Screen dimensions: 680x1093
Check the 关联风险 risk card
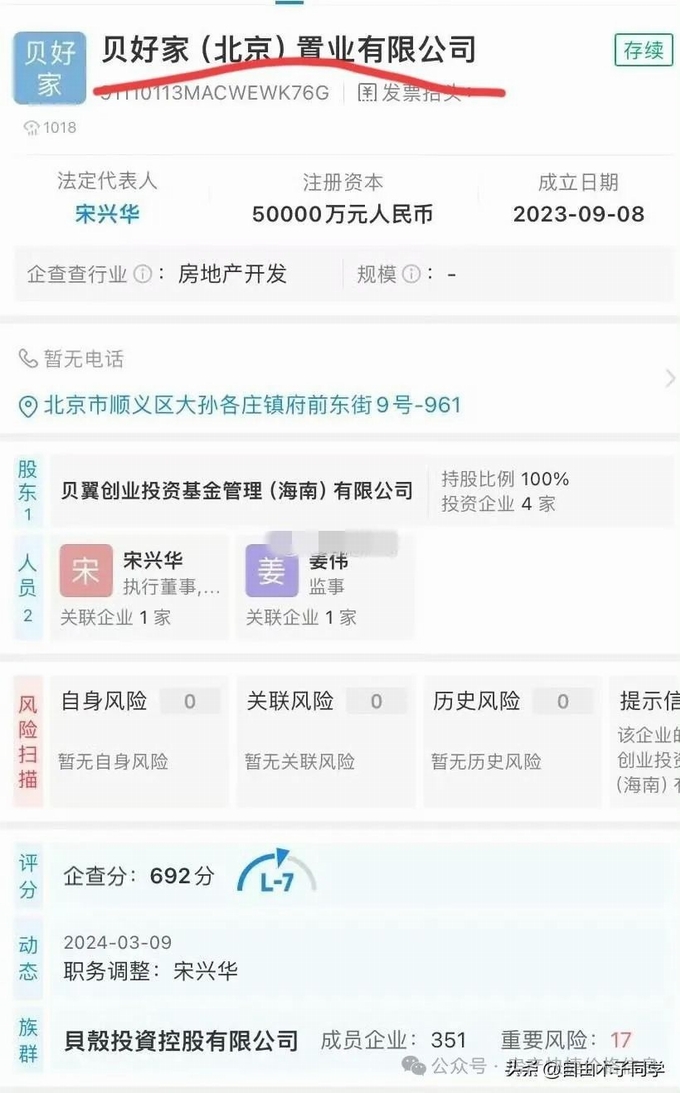319,740
